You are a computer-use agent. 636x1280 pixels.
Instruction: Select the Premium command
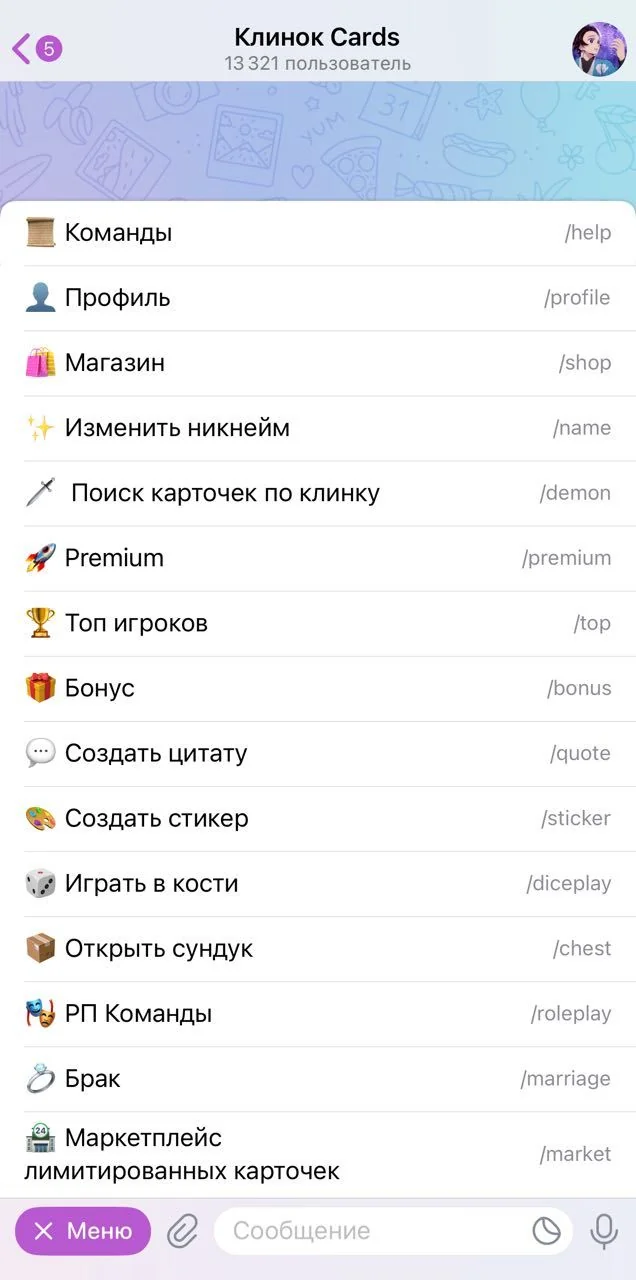(x=318, y=558)
